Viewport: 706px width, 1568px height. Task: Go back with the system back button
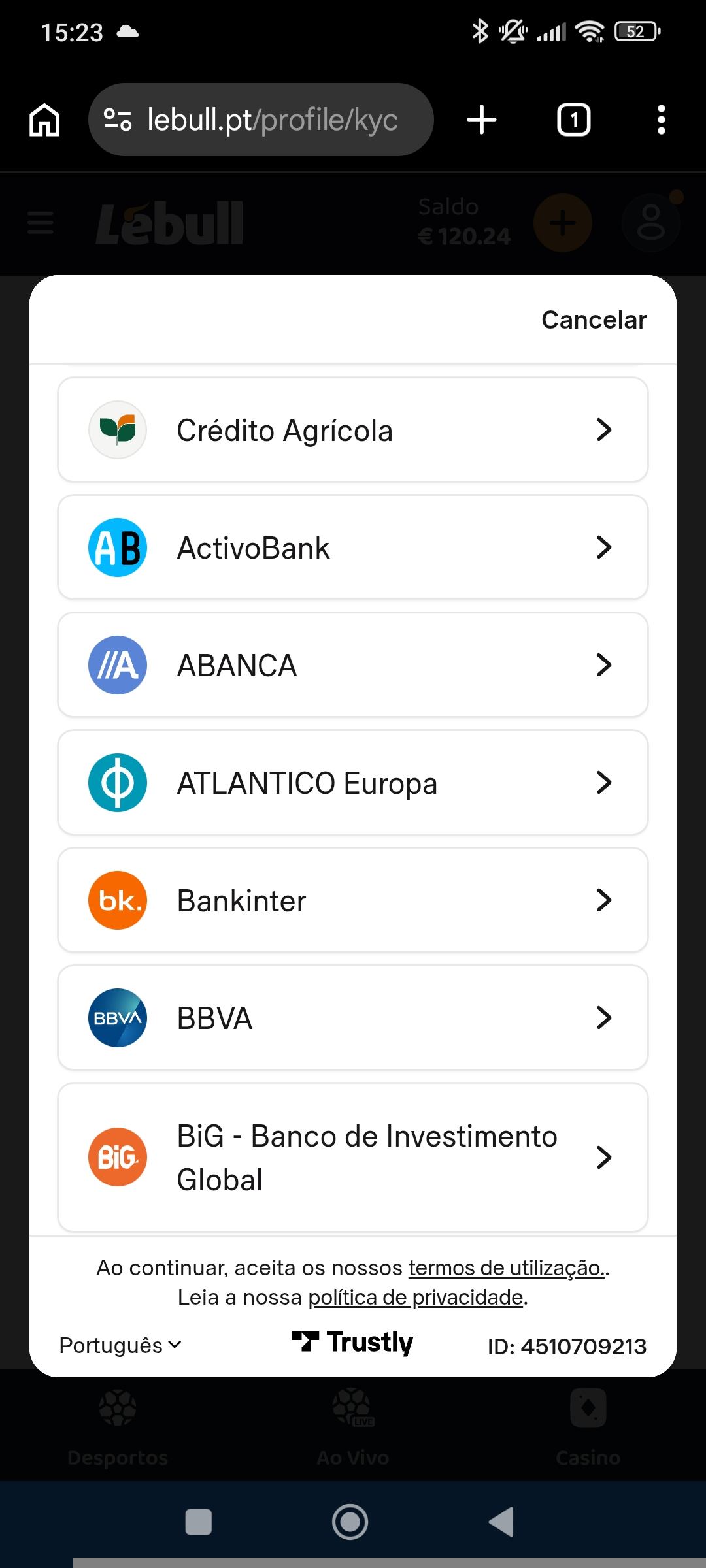[501, 1522]
